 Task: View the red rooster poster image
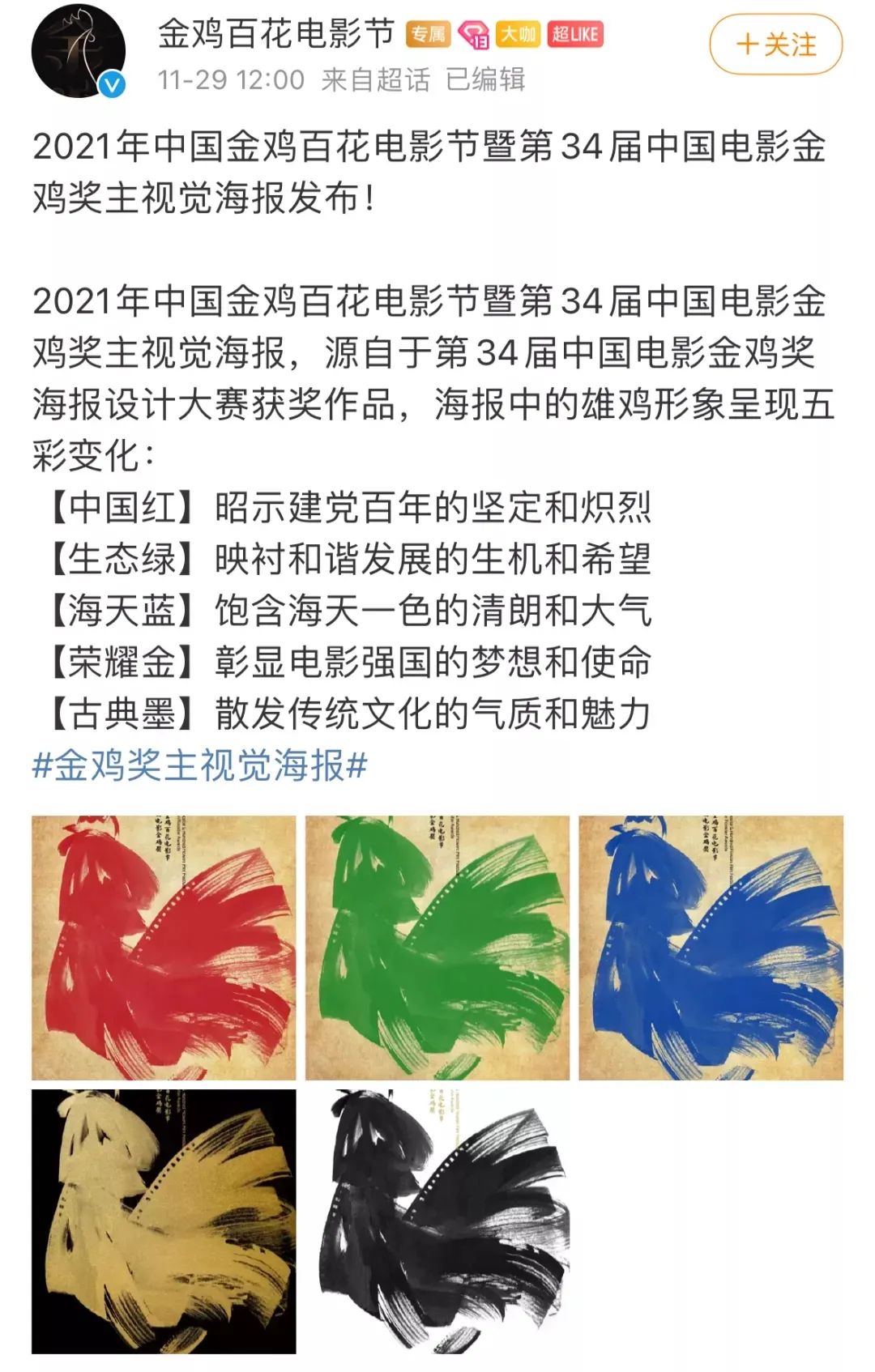[x=164, y=948]
